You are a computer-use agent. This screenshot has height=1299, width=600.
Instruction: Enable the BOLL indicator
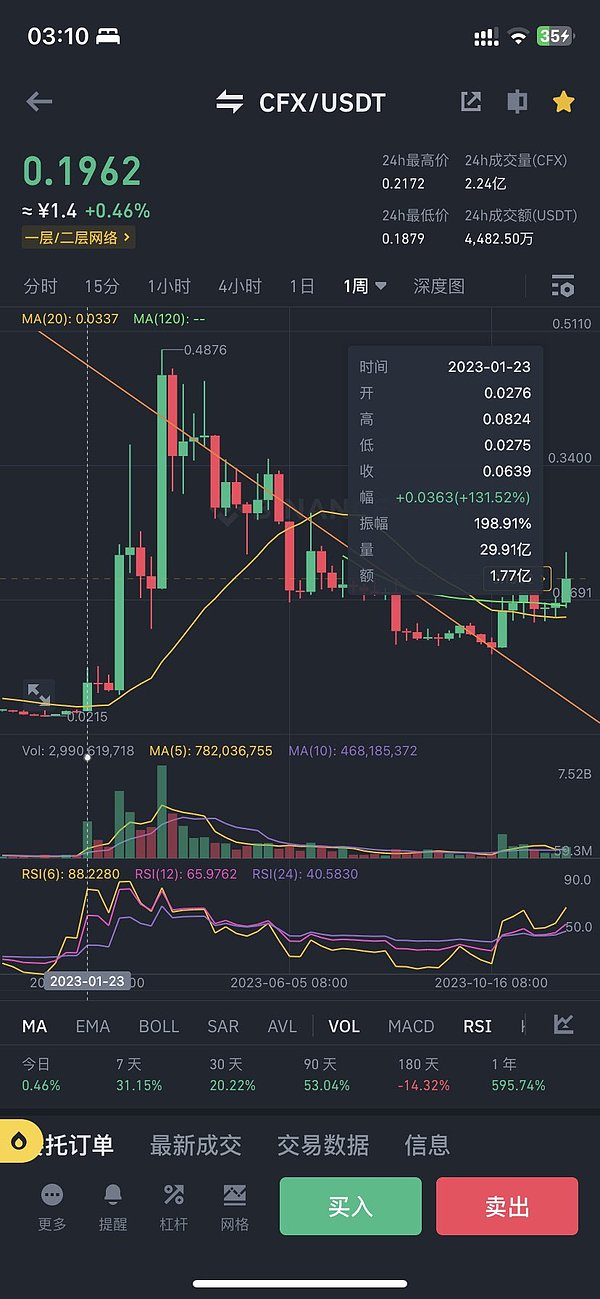tap(159, 1026)
